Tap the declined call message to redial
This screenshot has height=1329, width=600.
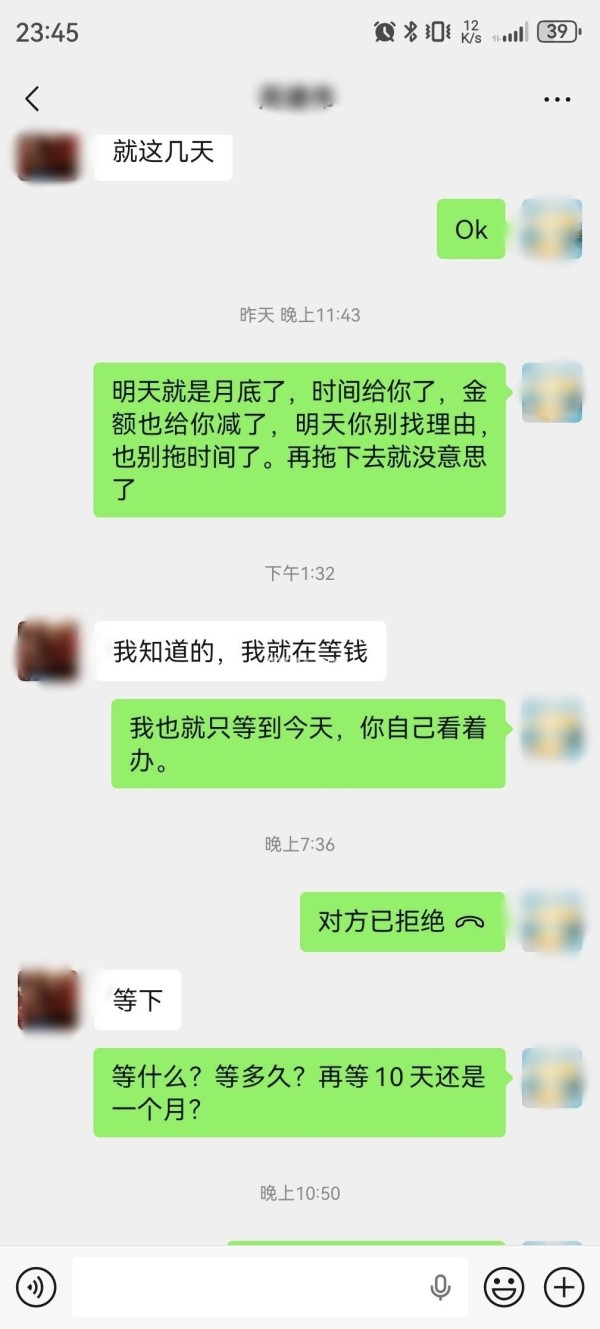402,922
